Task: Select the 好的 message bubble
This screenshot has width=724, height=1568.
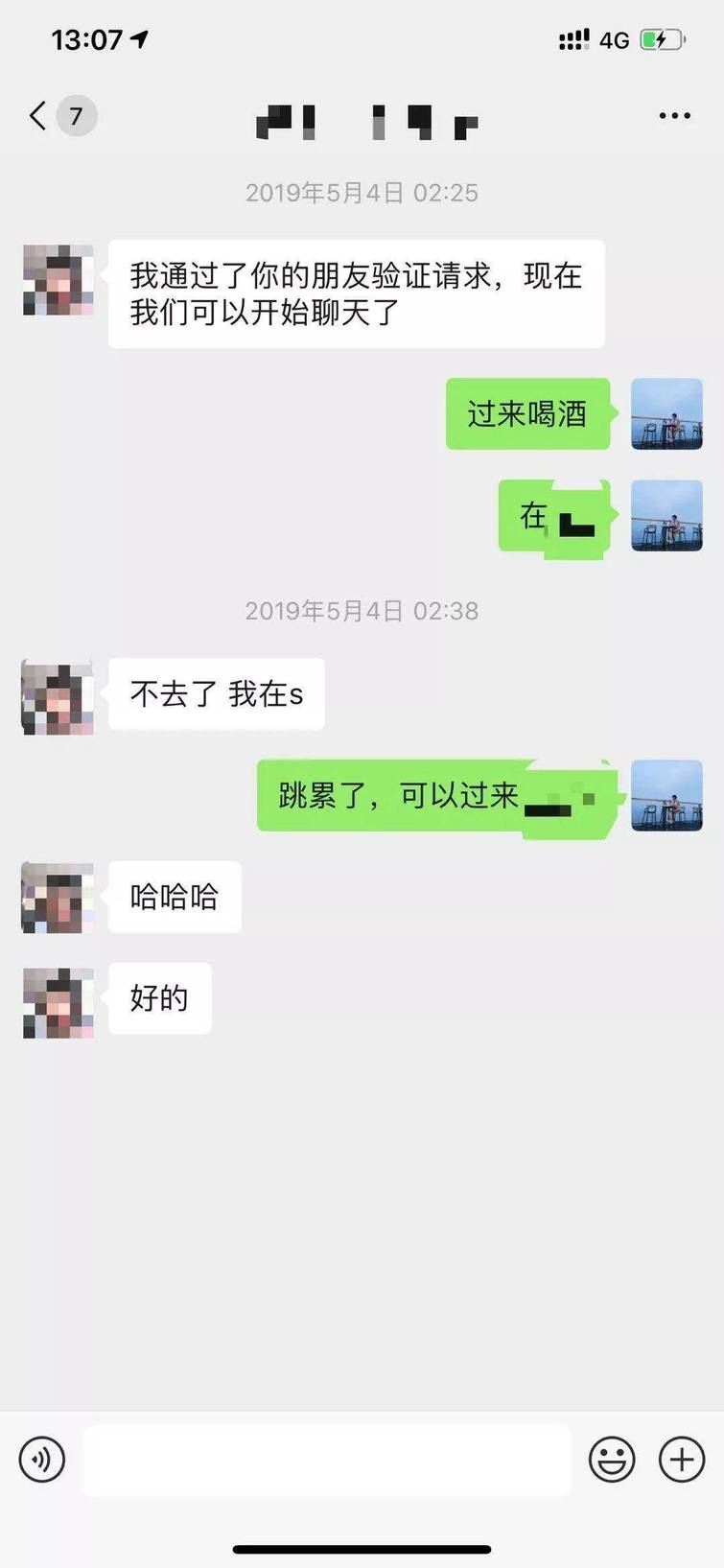Action: 159,998
